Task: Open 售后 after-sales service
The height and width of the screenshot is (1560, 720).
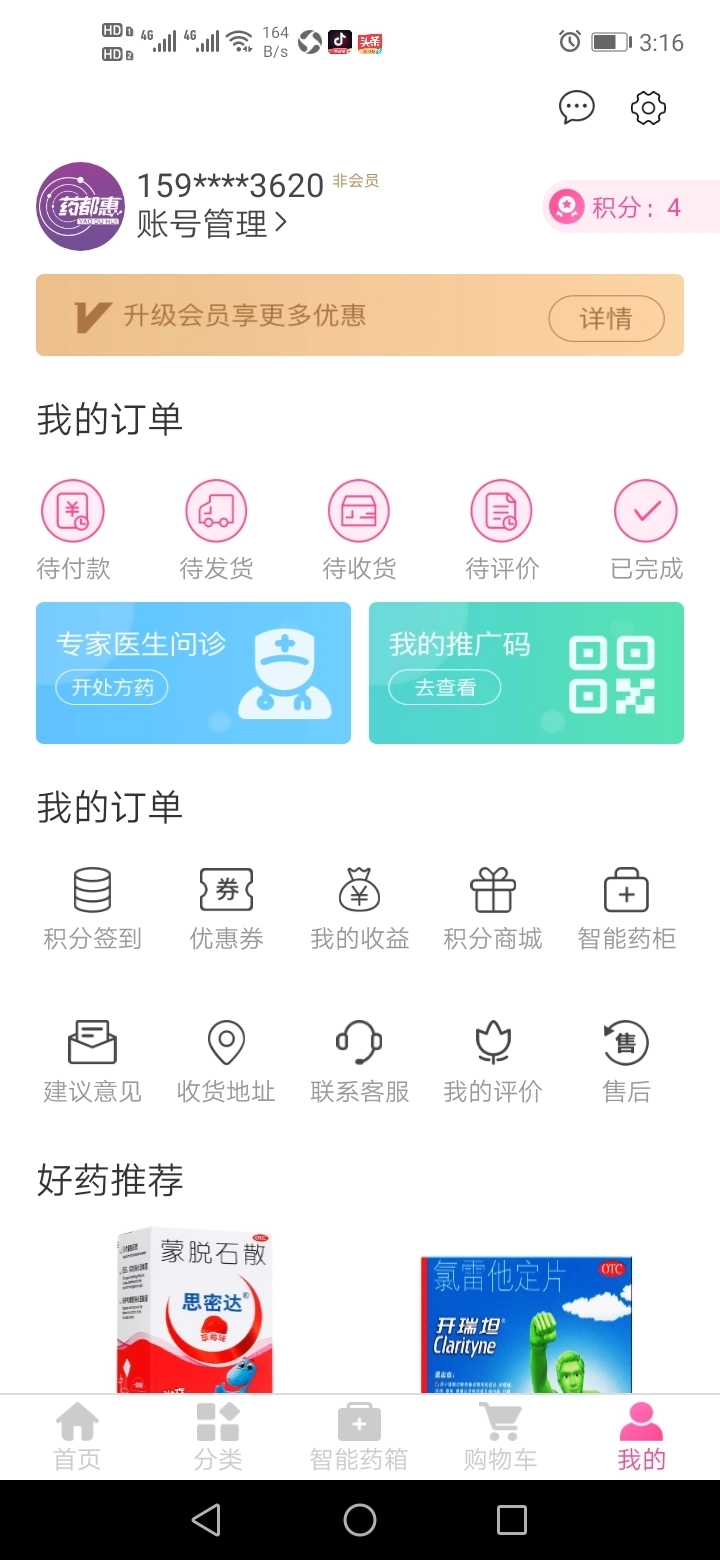Action: pos(626,1058)
